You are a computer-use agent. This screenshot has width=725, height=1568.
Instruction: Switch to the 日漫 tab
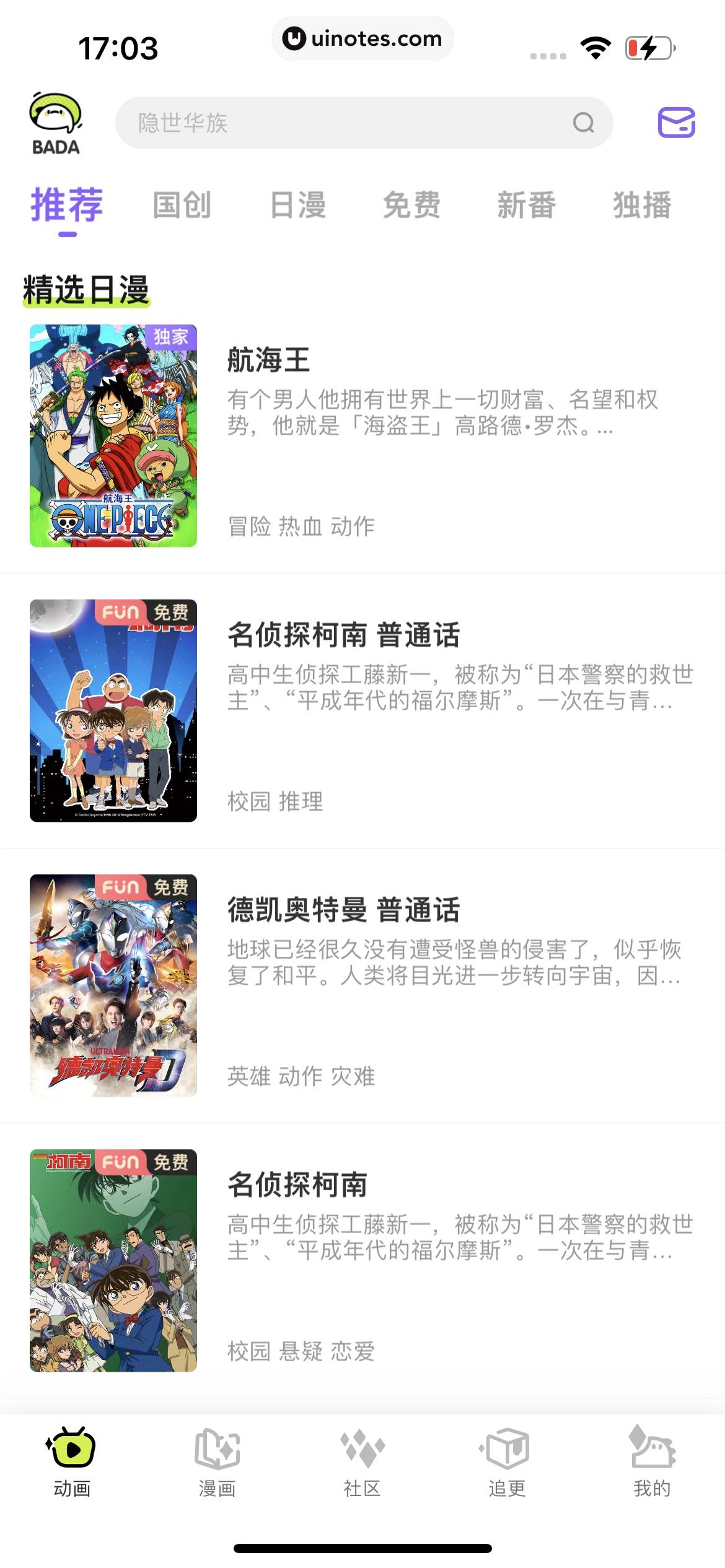point(297,205)
